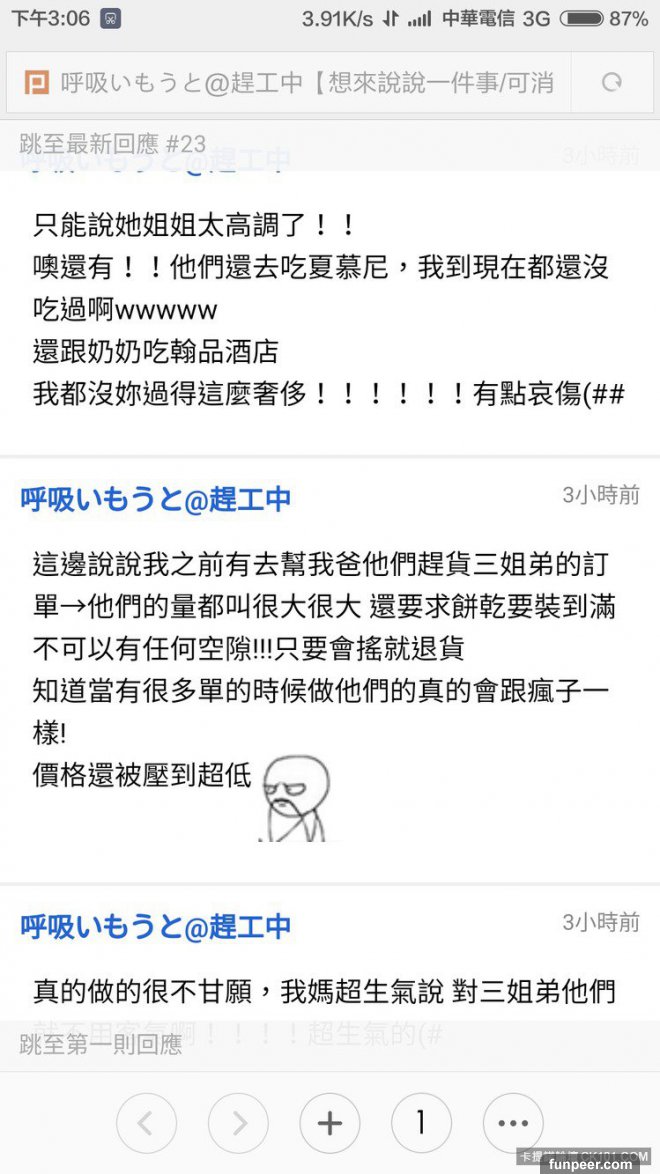Screen dimensions: 660x1174
Task: Open the author's profile above the 趕貨三姐弟 post
Action: pos(156,499)
